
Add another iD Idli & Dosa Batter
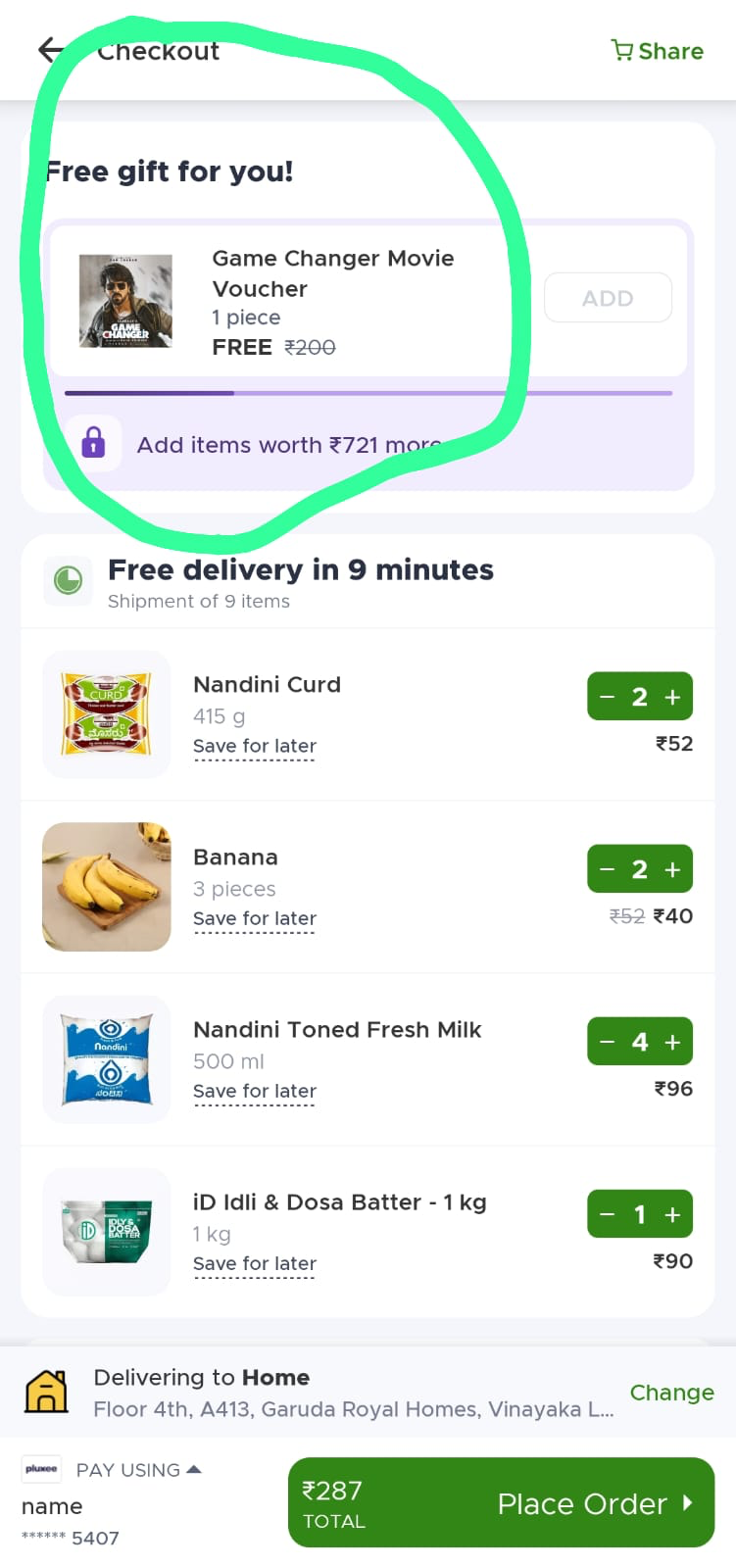click(x=672, y=1214)
